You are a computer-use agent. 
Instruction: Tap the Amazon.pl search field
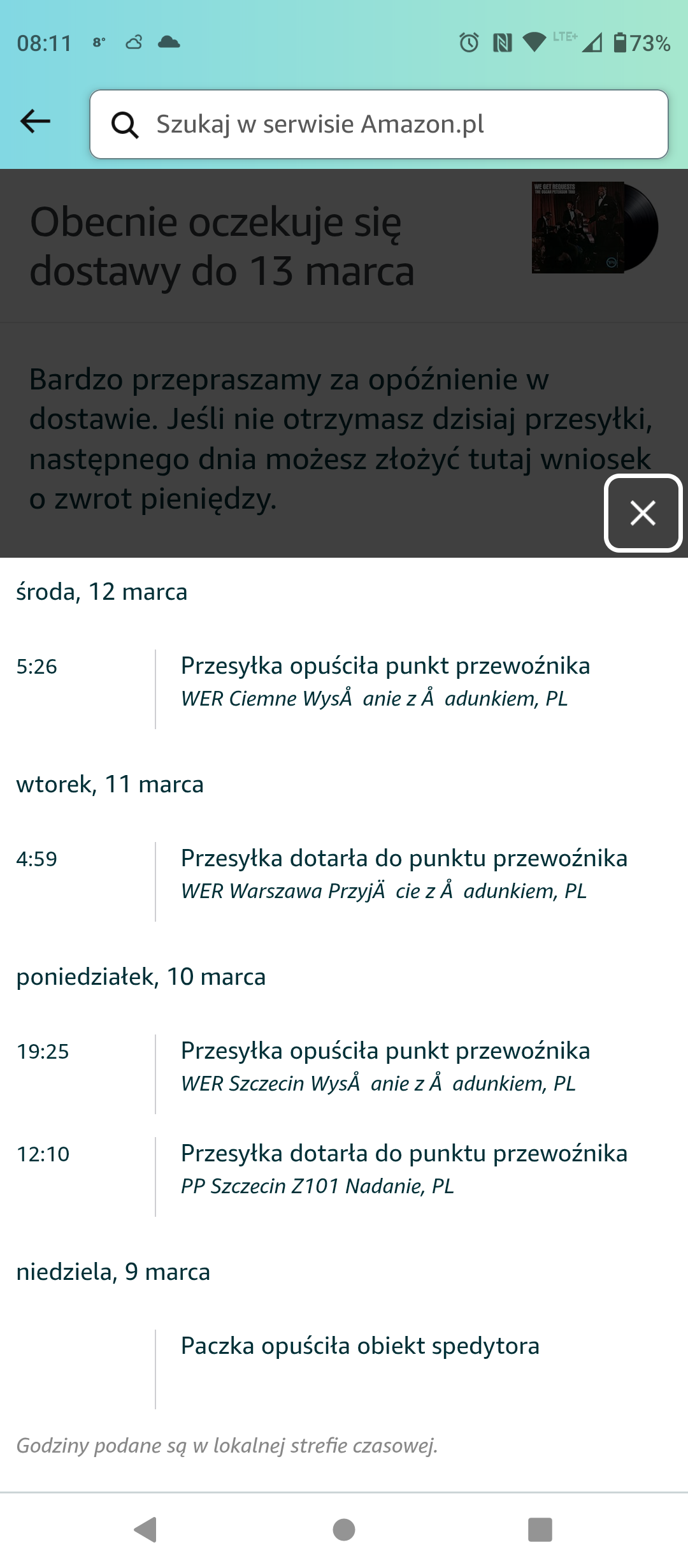point(378,124)
